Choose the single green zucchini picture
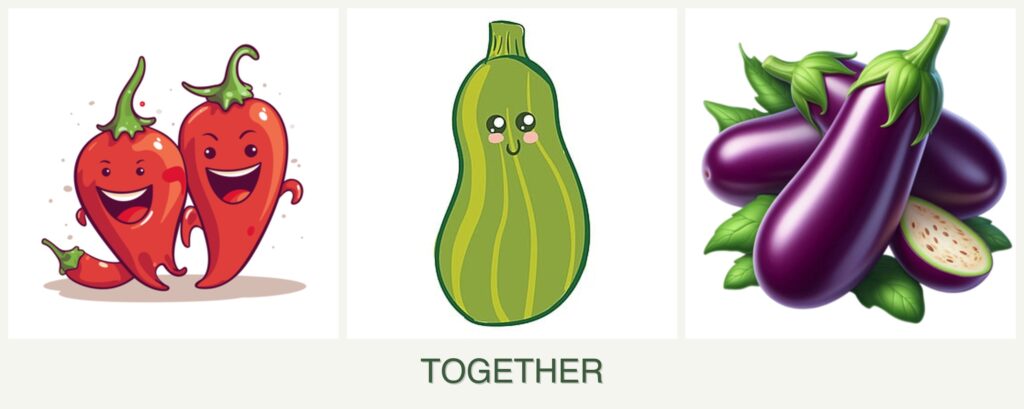The width and height of the screenshot is (1024, 409). [511, 175]
